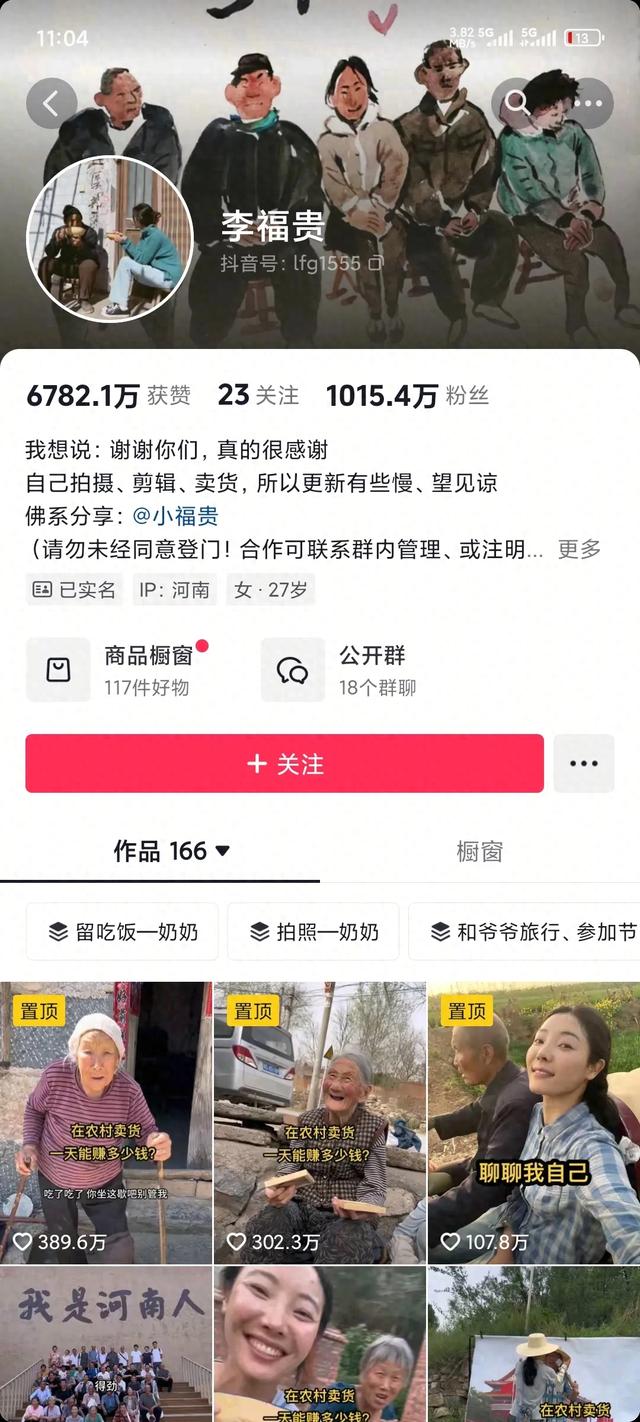The image size is (640, 1422).
Task: Open the @小福贵 profile link
Action: point(175,516)
